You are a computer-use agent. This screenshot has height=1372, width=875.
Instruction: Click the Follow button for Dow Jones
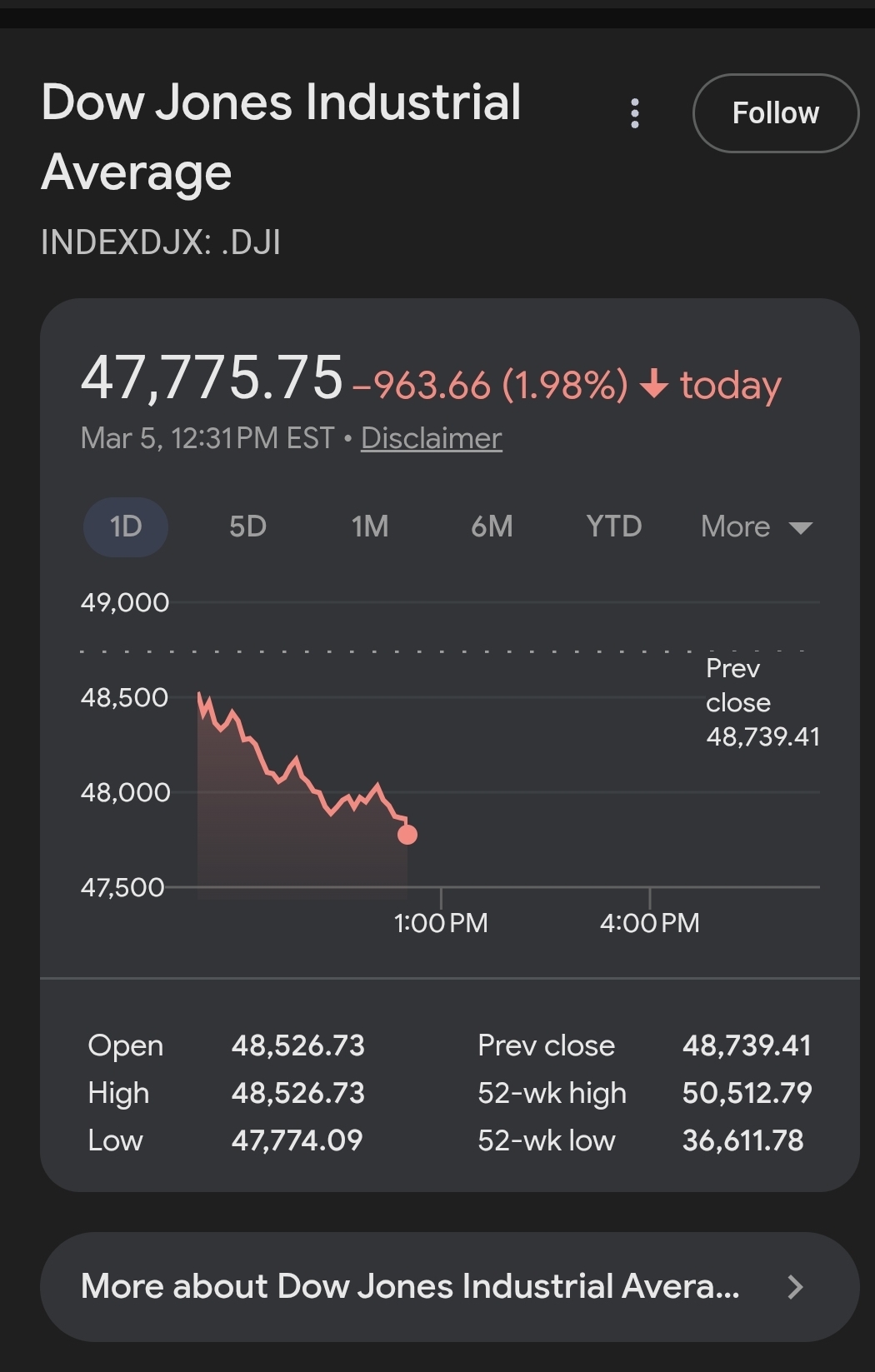point(775,113)
